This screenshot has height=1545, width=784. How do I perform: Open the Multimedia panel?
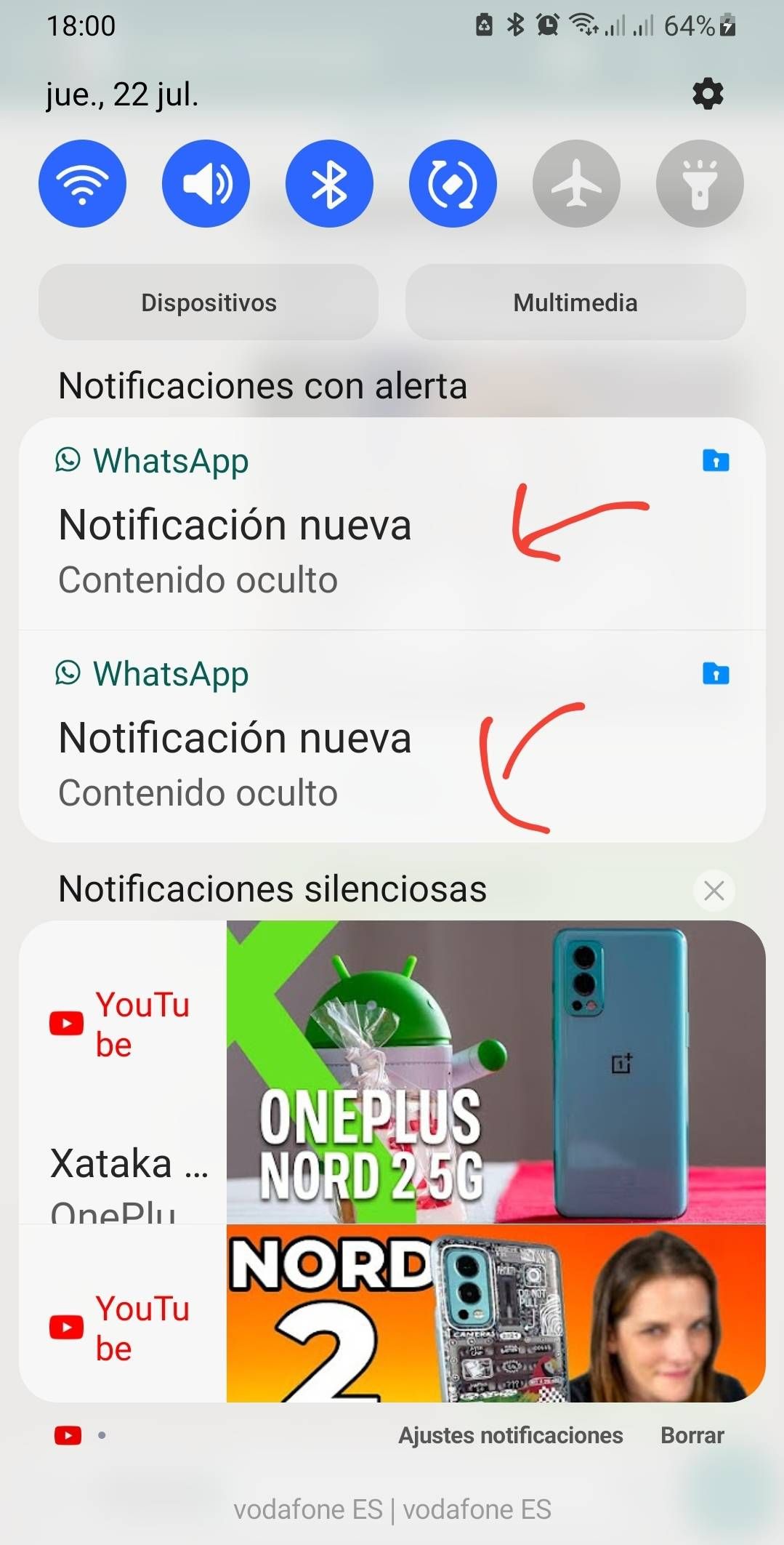[575, 302]
